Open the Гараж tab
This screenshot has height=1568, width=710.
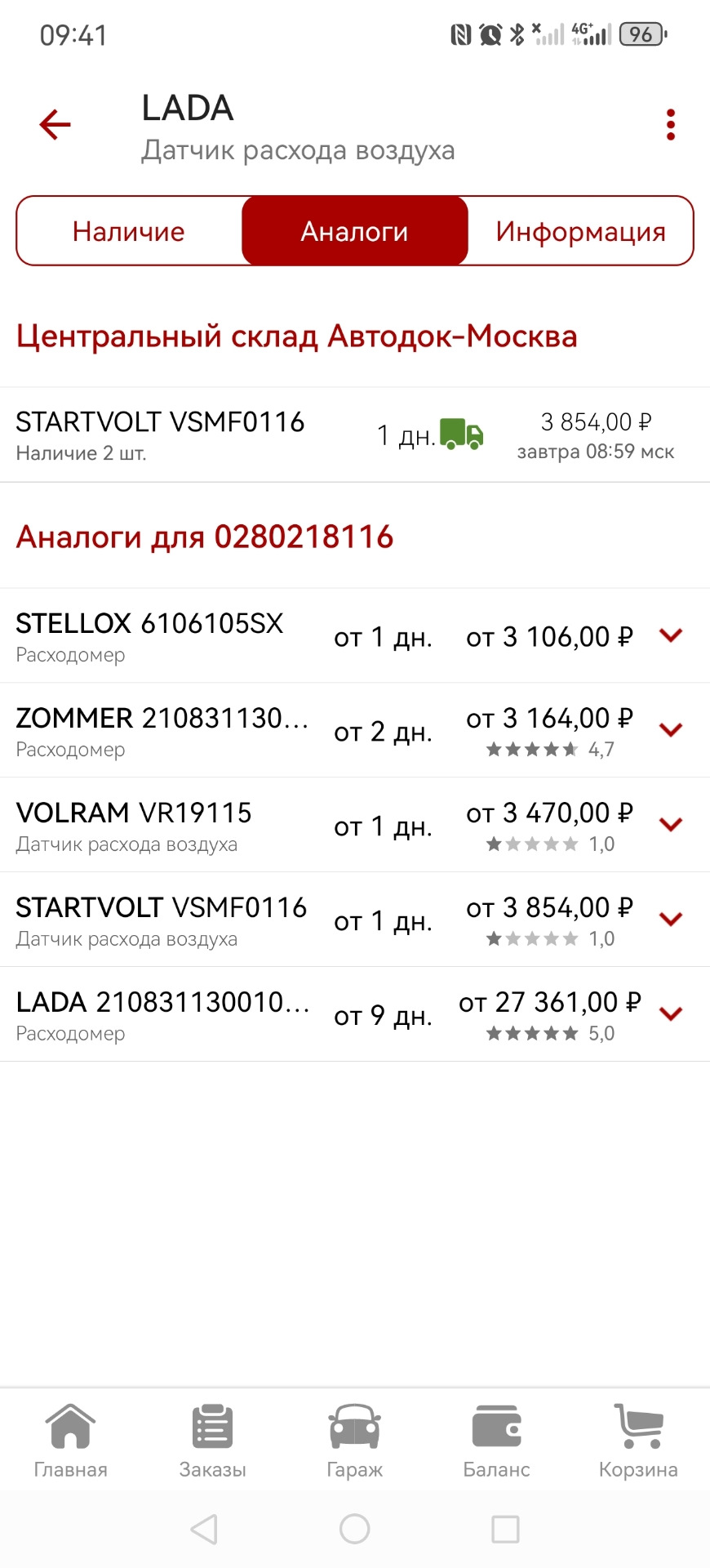coord(354,1441)
